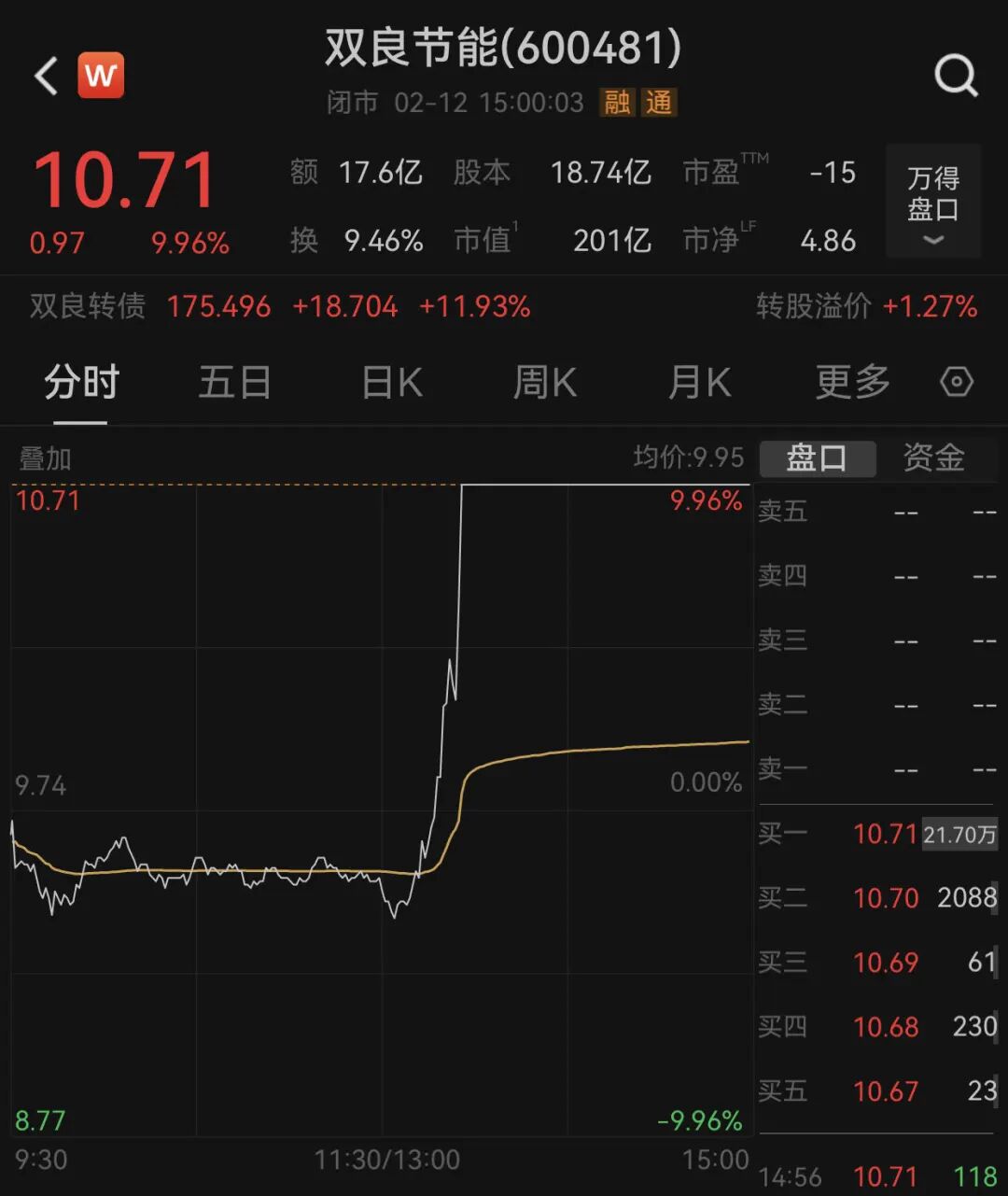Open the 更多 chart options

(x=852, y=383)
